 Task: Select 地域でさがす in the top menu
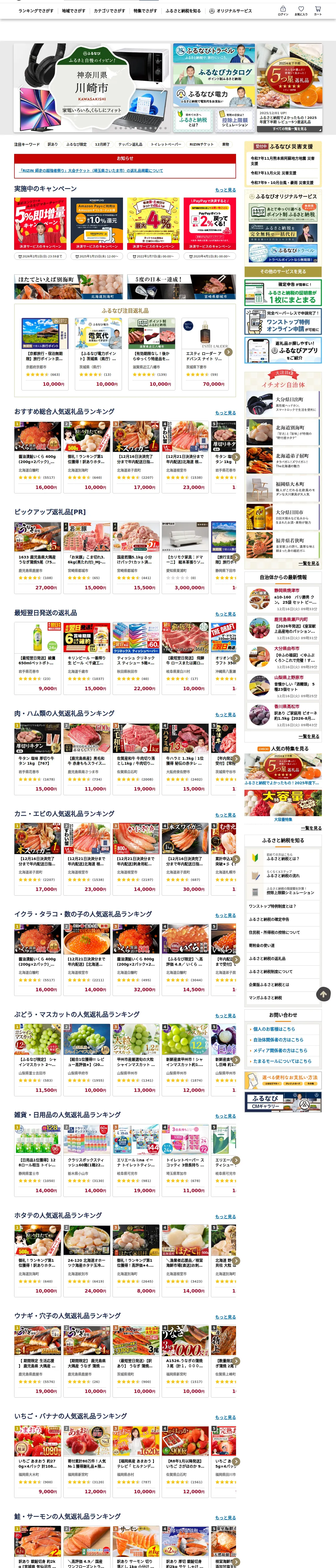pos(73,11)
